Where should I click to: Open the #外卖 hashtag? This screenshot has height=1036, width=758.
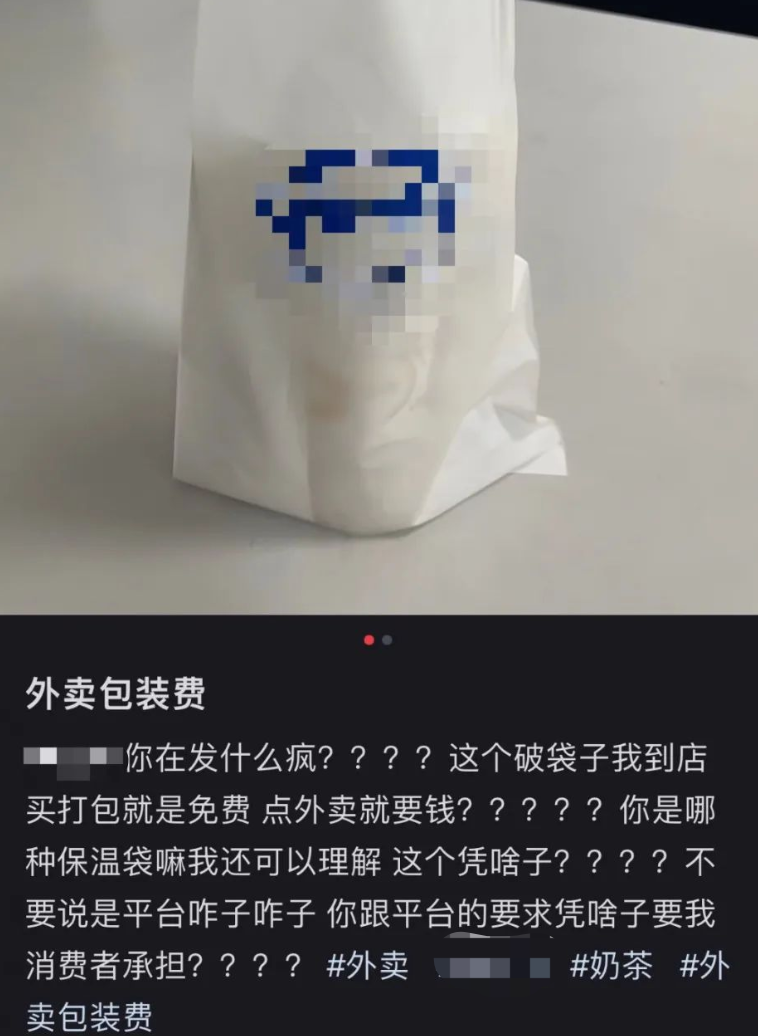367,968
